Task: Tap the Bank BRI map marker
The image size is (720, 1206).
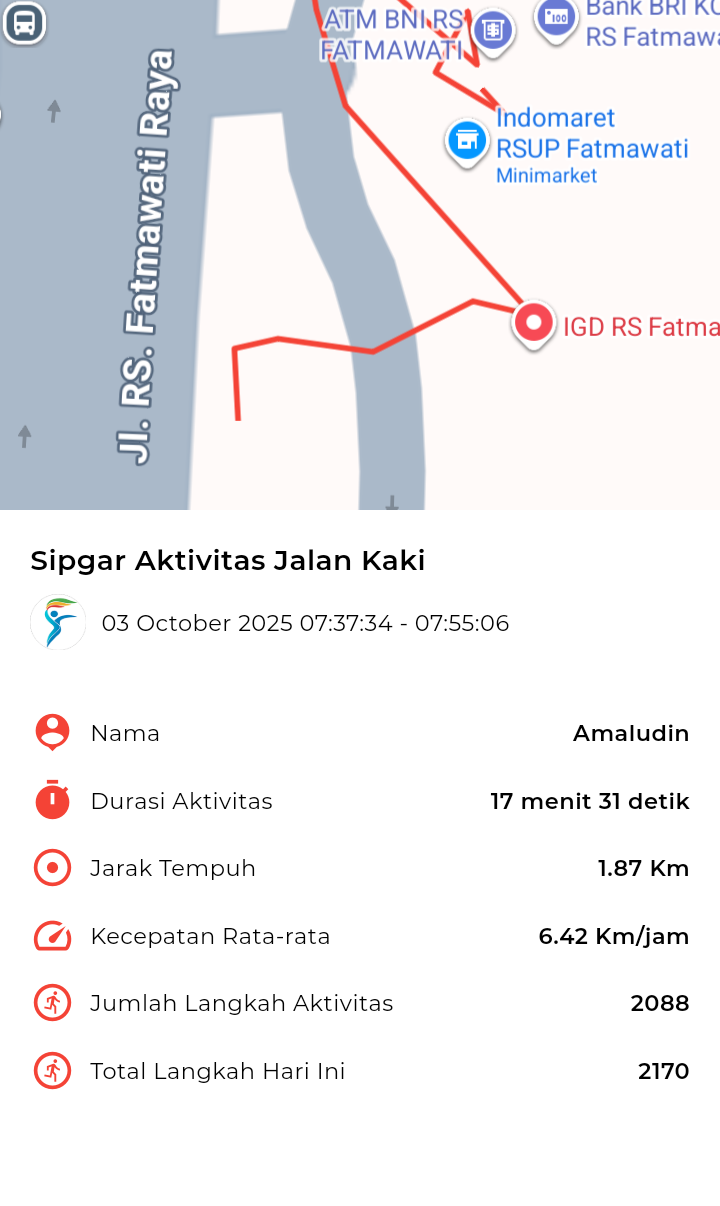Action: click(x=556, y=18)
